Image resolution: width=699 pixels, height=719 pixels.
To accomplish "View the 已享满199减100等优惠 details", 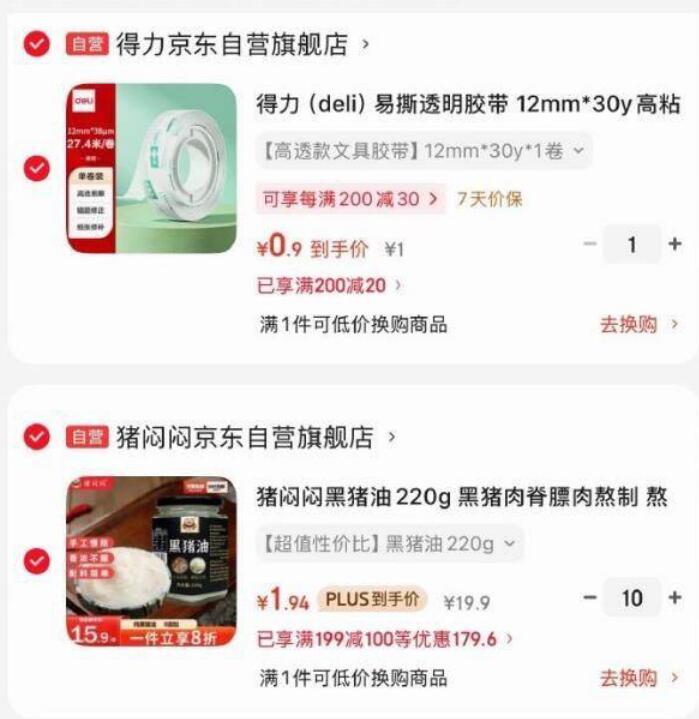I will [x=385, y=639].
